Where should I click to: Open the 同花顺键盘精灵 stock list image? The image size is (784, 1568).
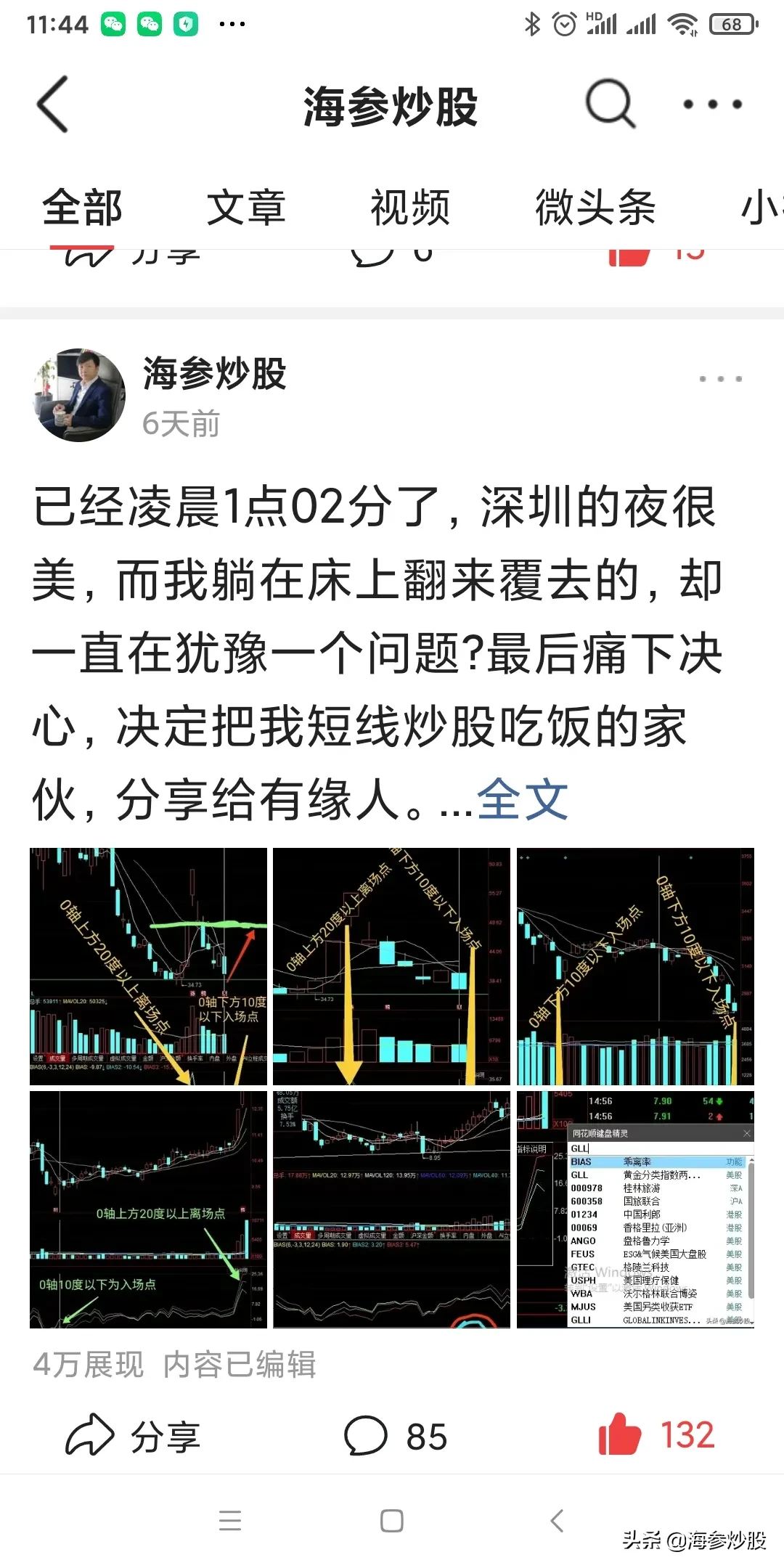click(x=635, y=1209)
